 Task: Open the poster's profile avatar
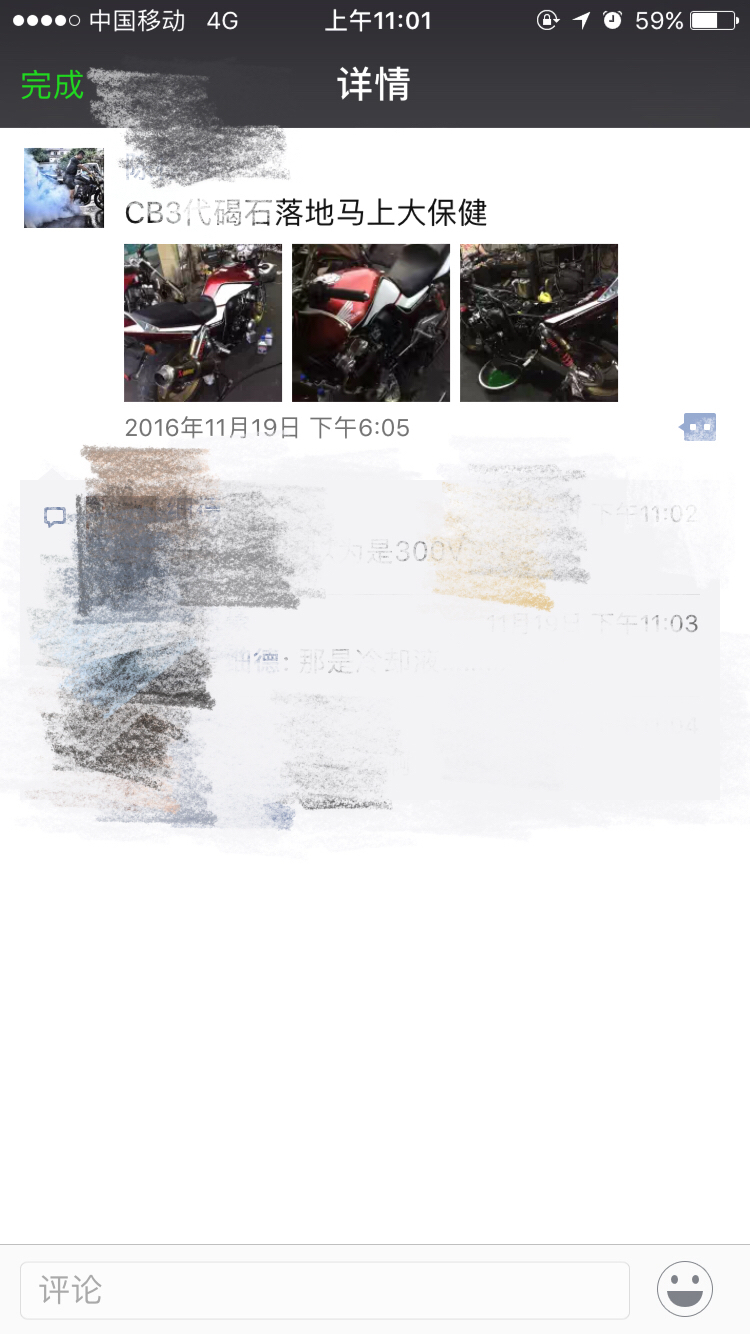point(64,188)
